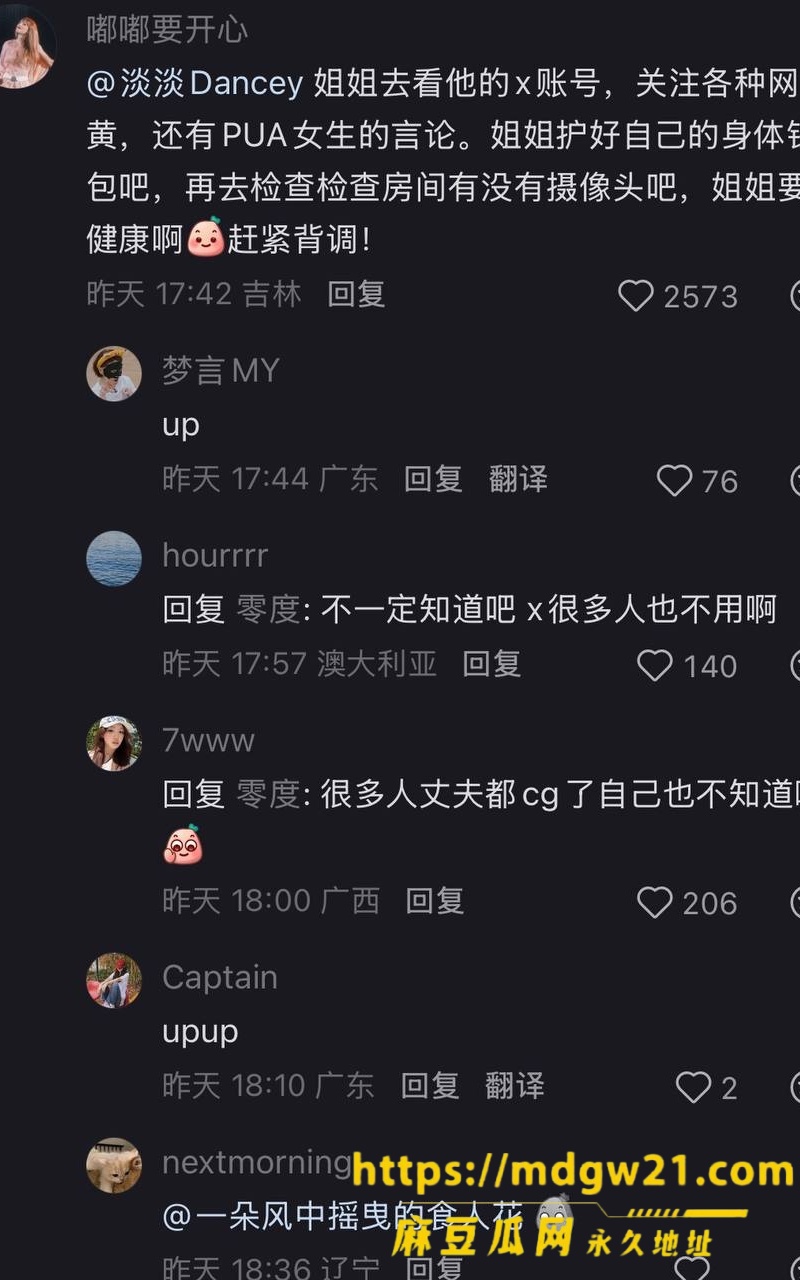Open Captain's profile avatar
The height and width of the screenshot is (1280, 800).
114,981
